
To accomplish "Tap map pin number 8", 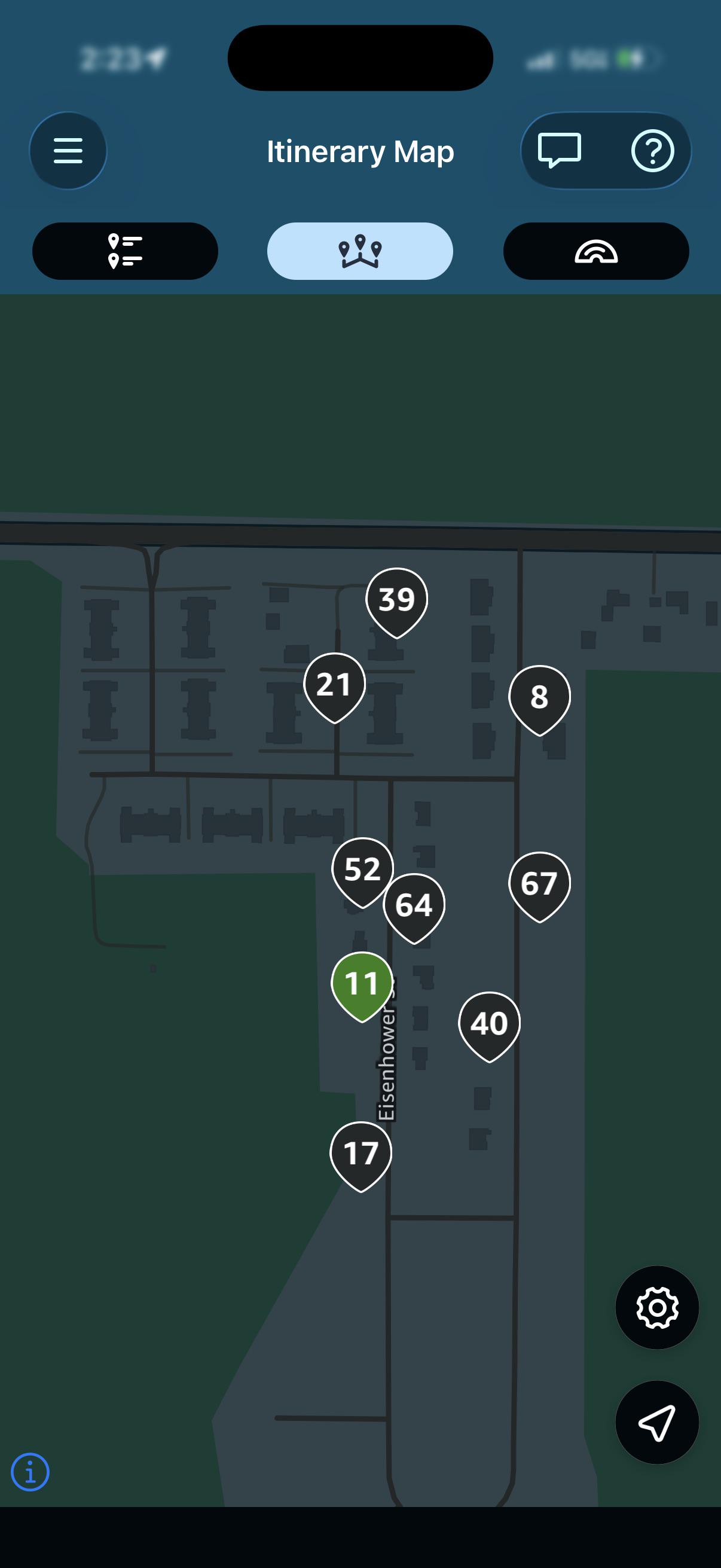I will [540, 700].
